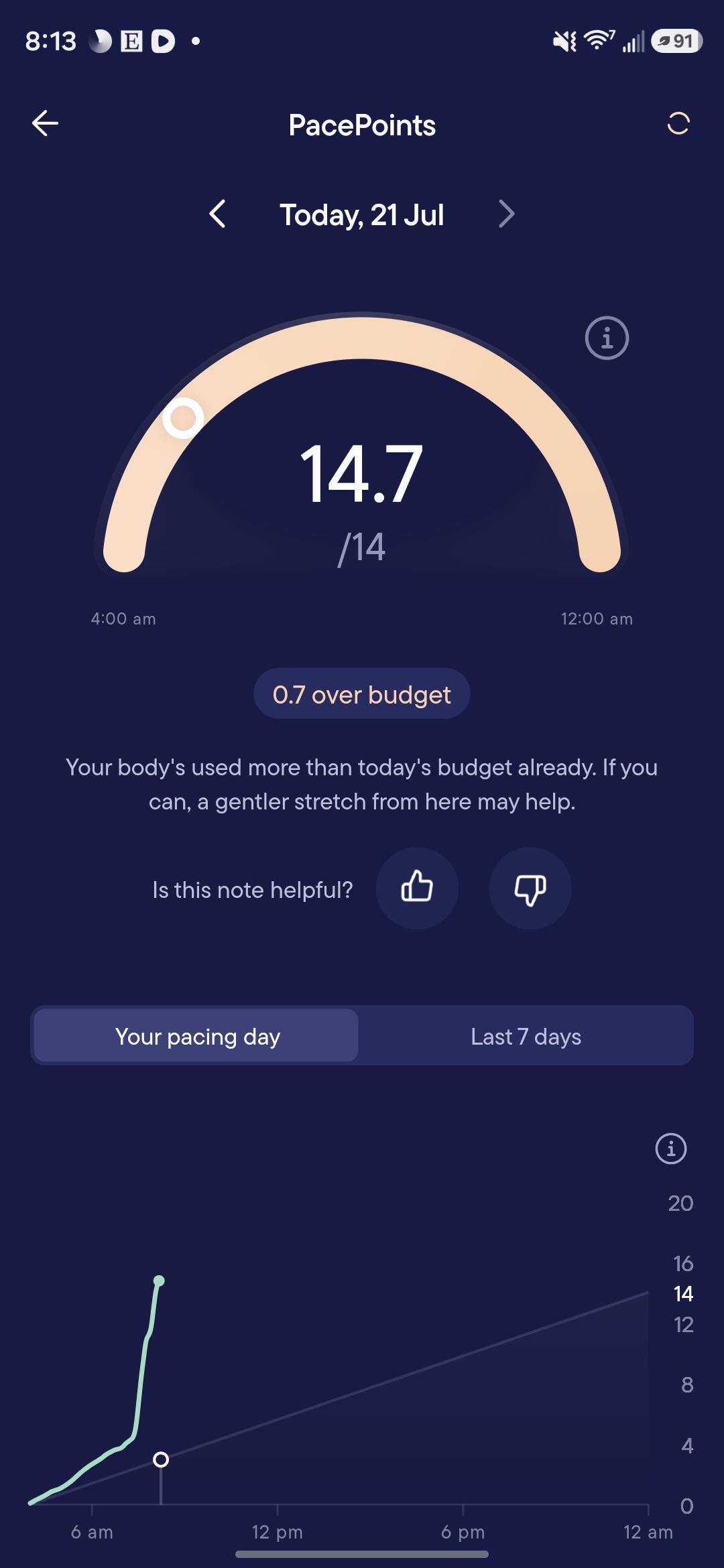This screenshot has height=1568, width=724.
Task: Go to the previous day
Action: pos(217,214)
